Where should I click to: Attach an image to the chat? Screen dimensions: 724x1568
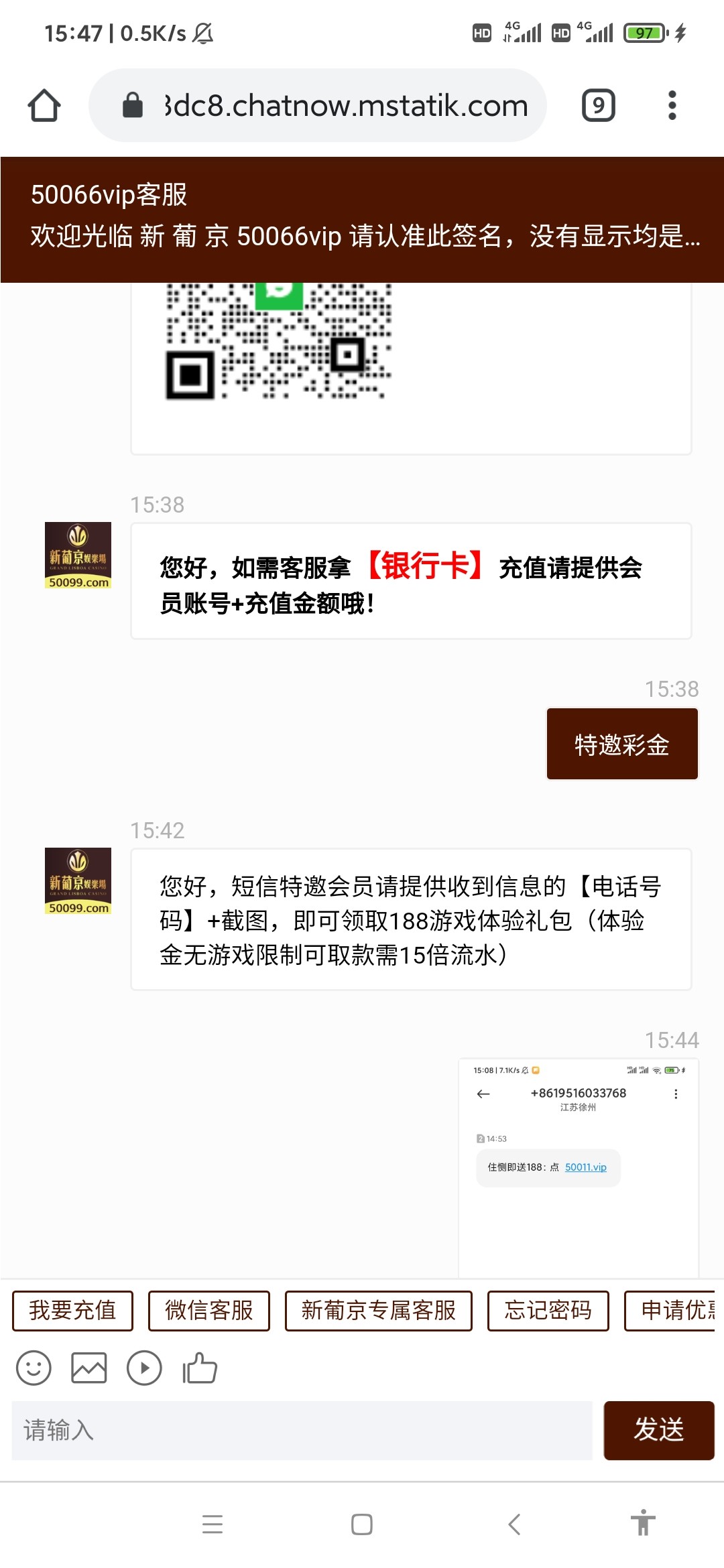point(89,1368)
